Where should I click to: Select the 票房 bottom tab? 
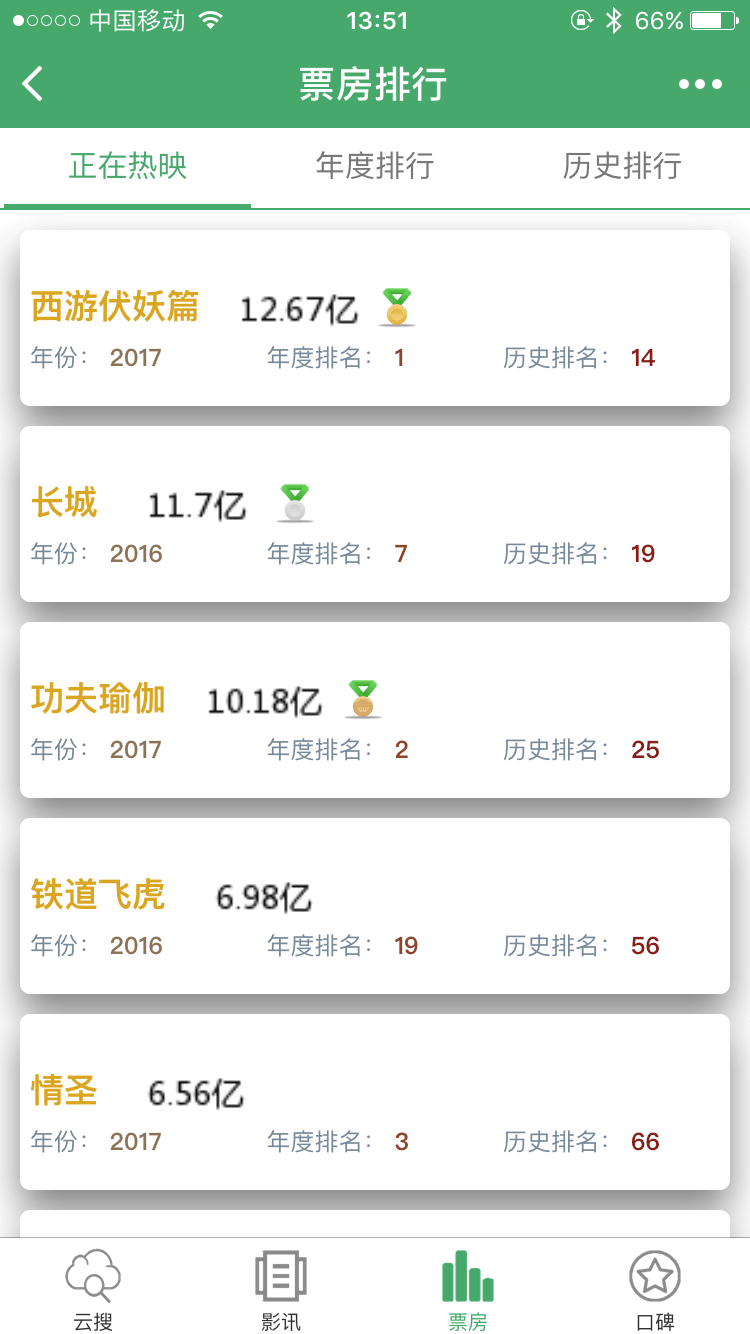(x=468, y=1289)
